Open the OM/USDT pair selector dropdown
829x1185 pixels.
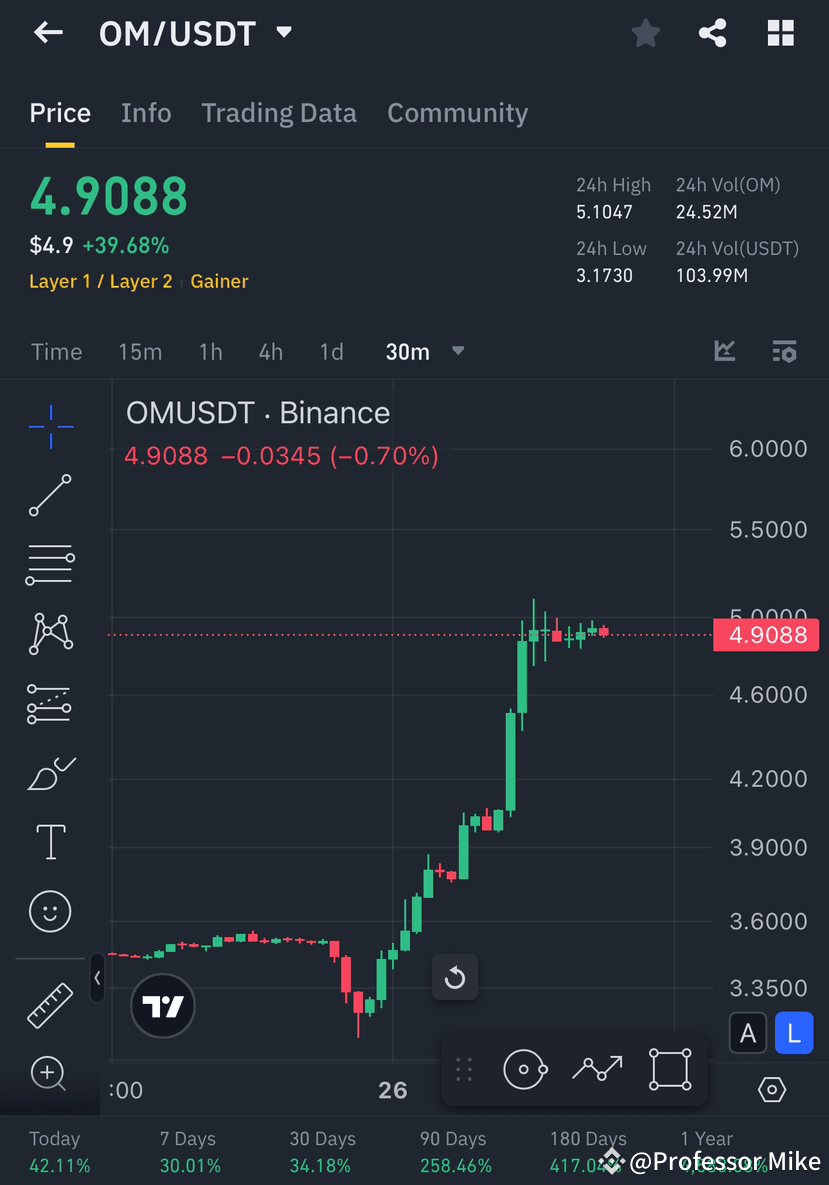pos(283,32)
